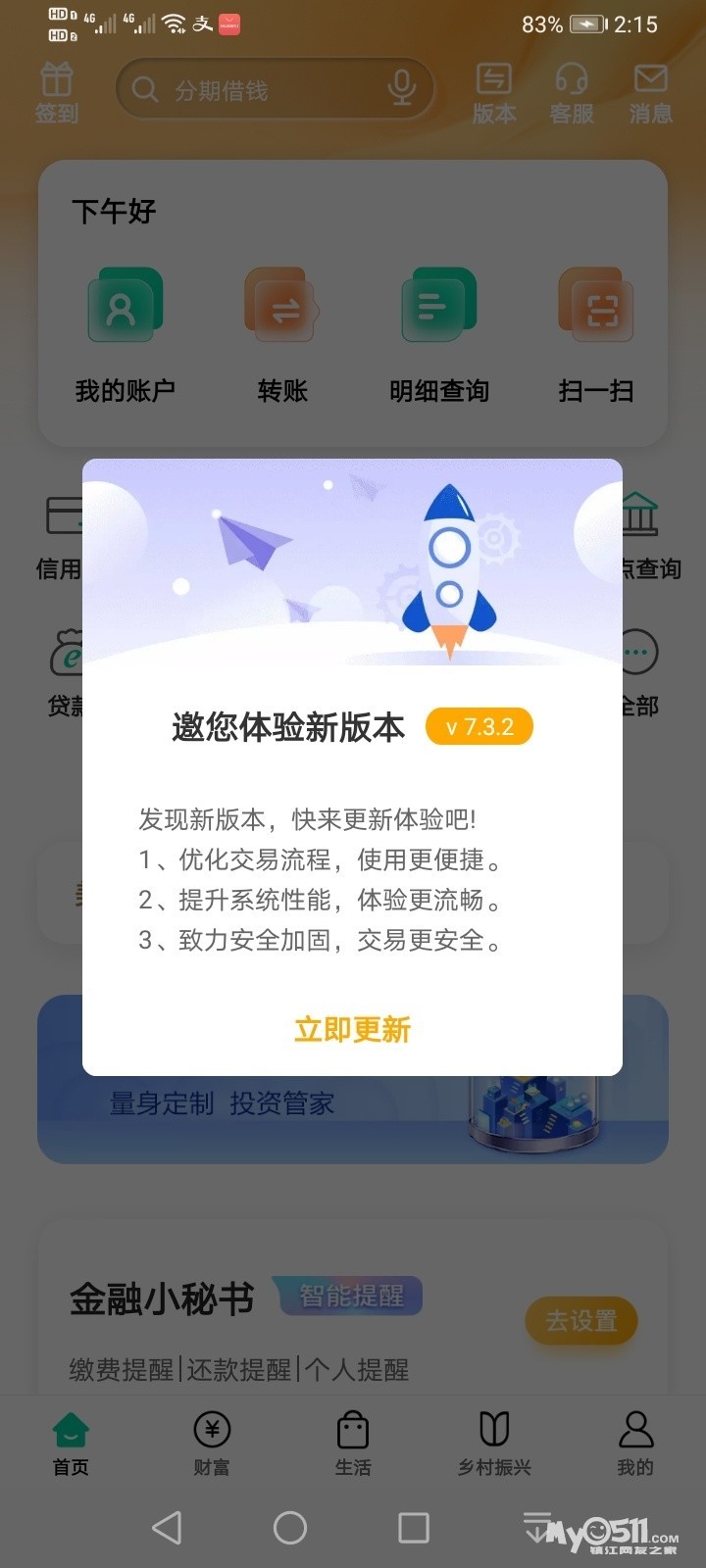Open 消息 messages inbox
This screenshot has height=1568, width=706.
click(650, 93)
